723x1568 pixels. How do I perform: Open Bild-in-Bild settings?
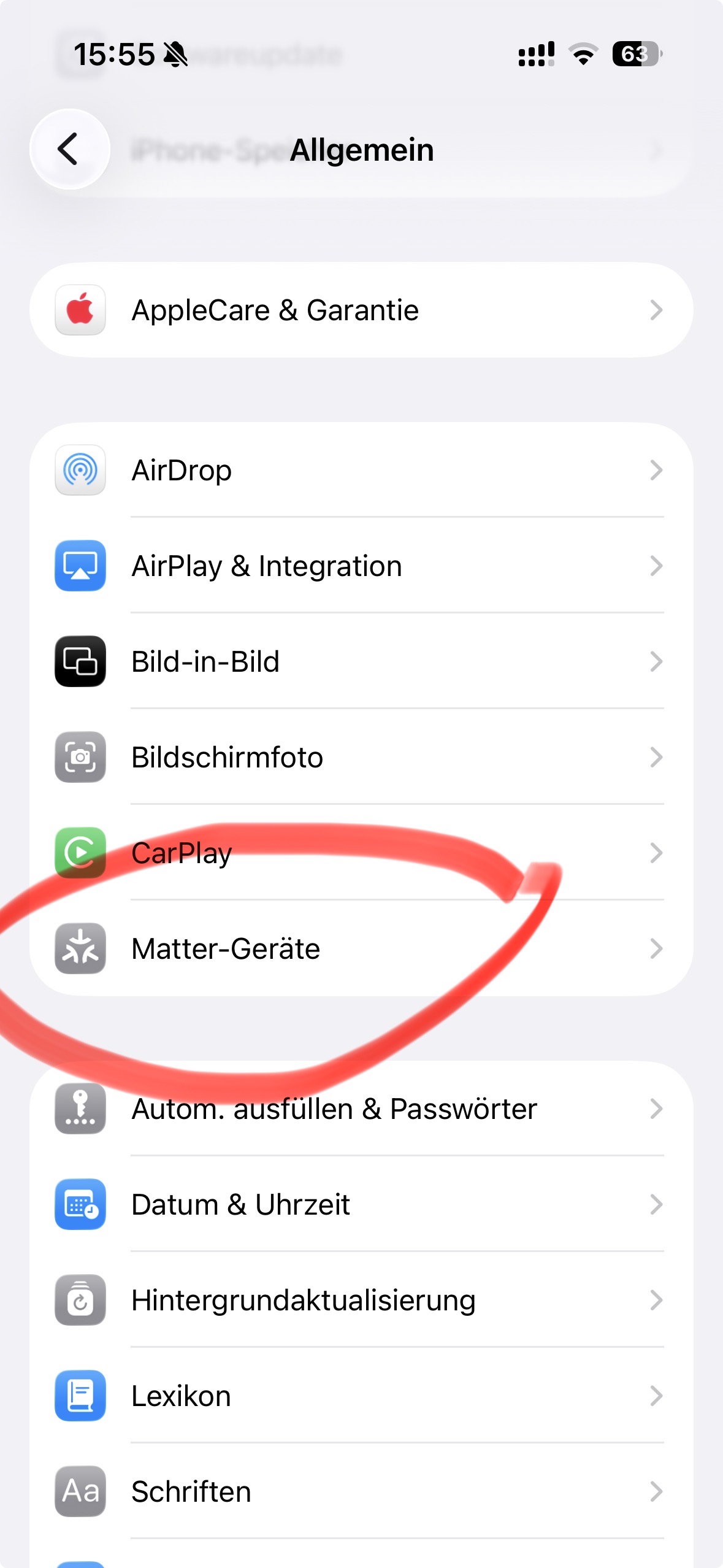(x=361, y=662)
